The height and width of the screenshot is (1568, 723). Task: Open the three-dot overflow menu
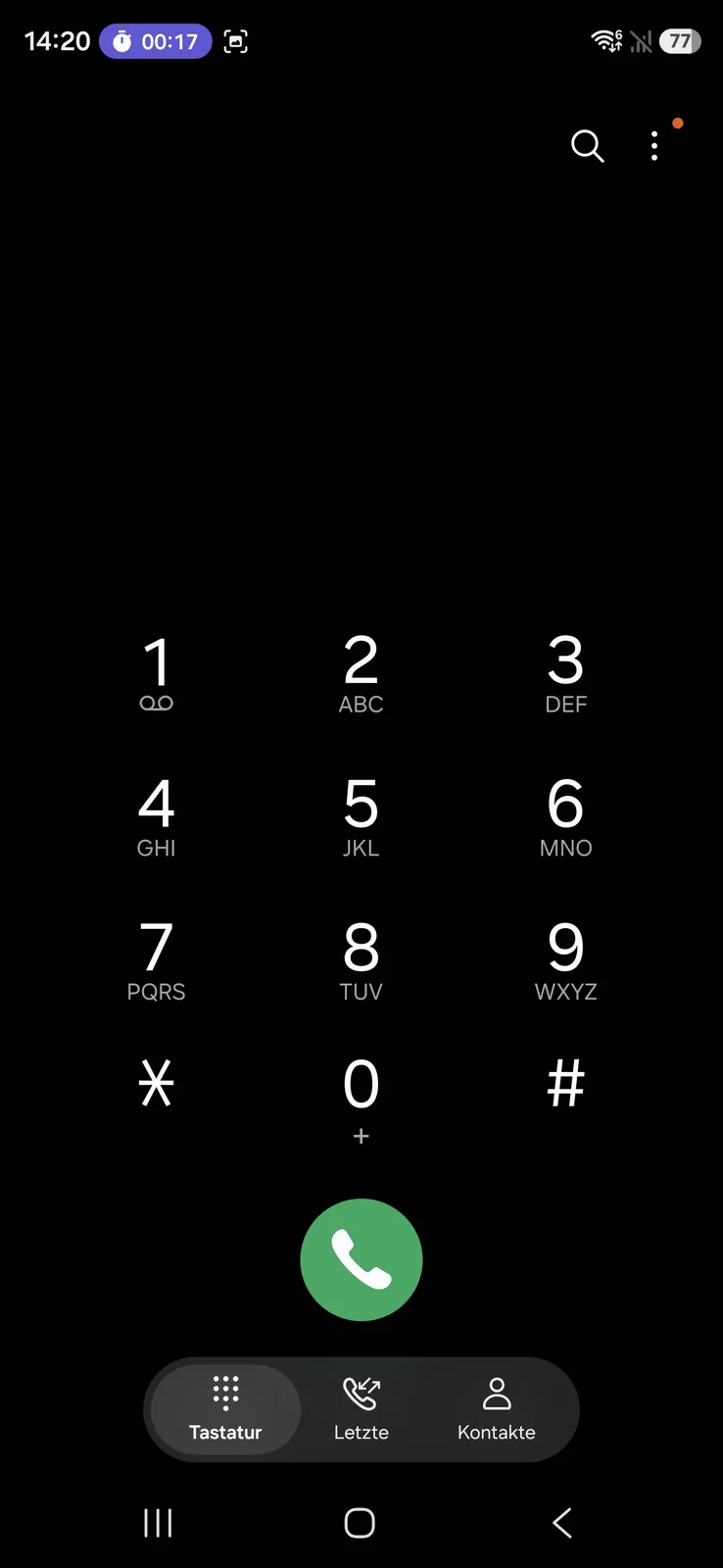(654, 146)
